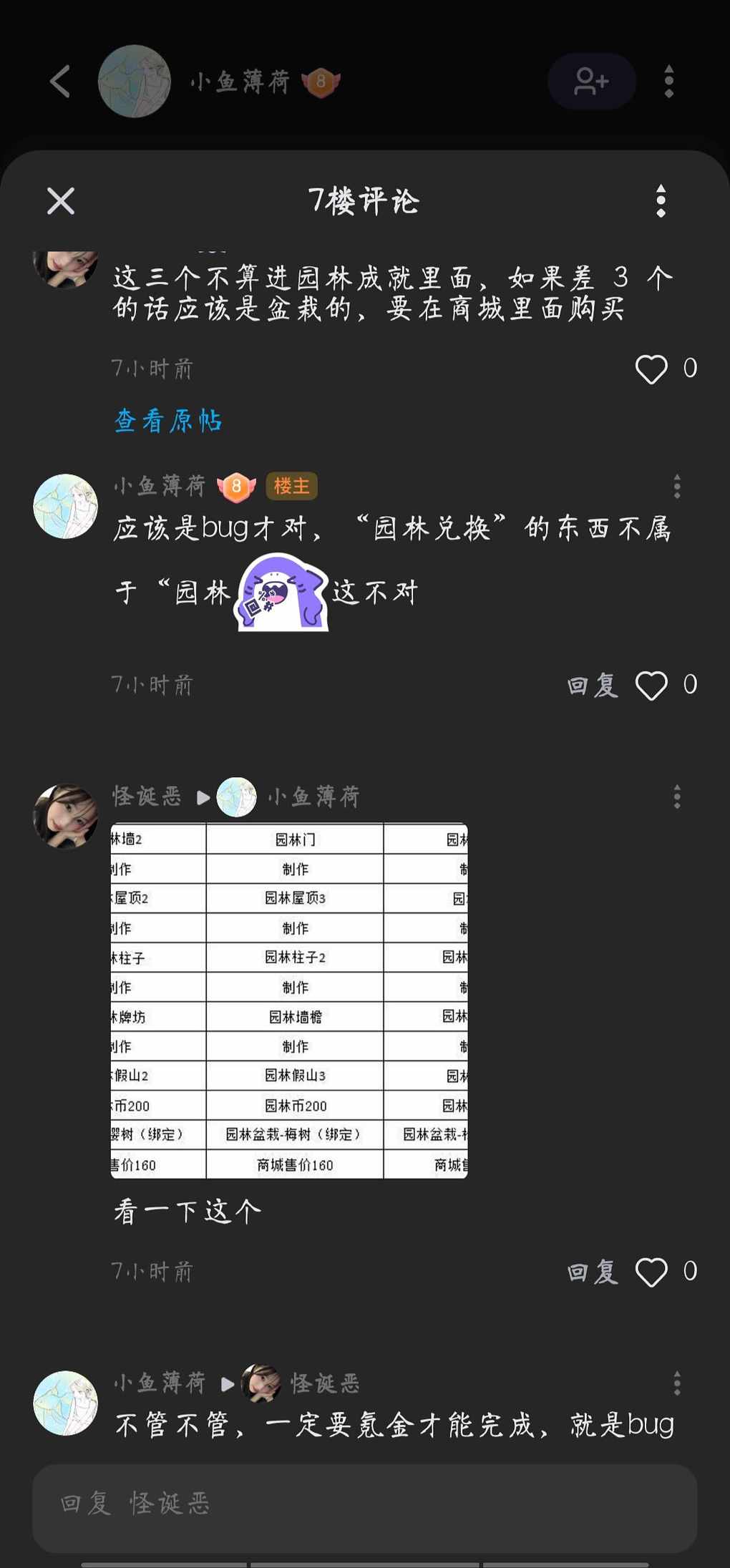Open options for the "不管不管" comment
730x1568 pixels.
(x=676, y=1383)
